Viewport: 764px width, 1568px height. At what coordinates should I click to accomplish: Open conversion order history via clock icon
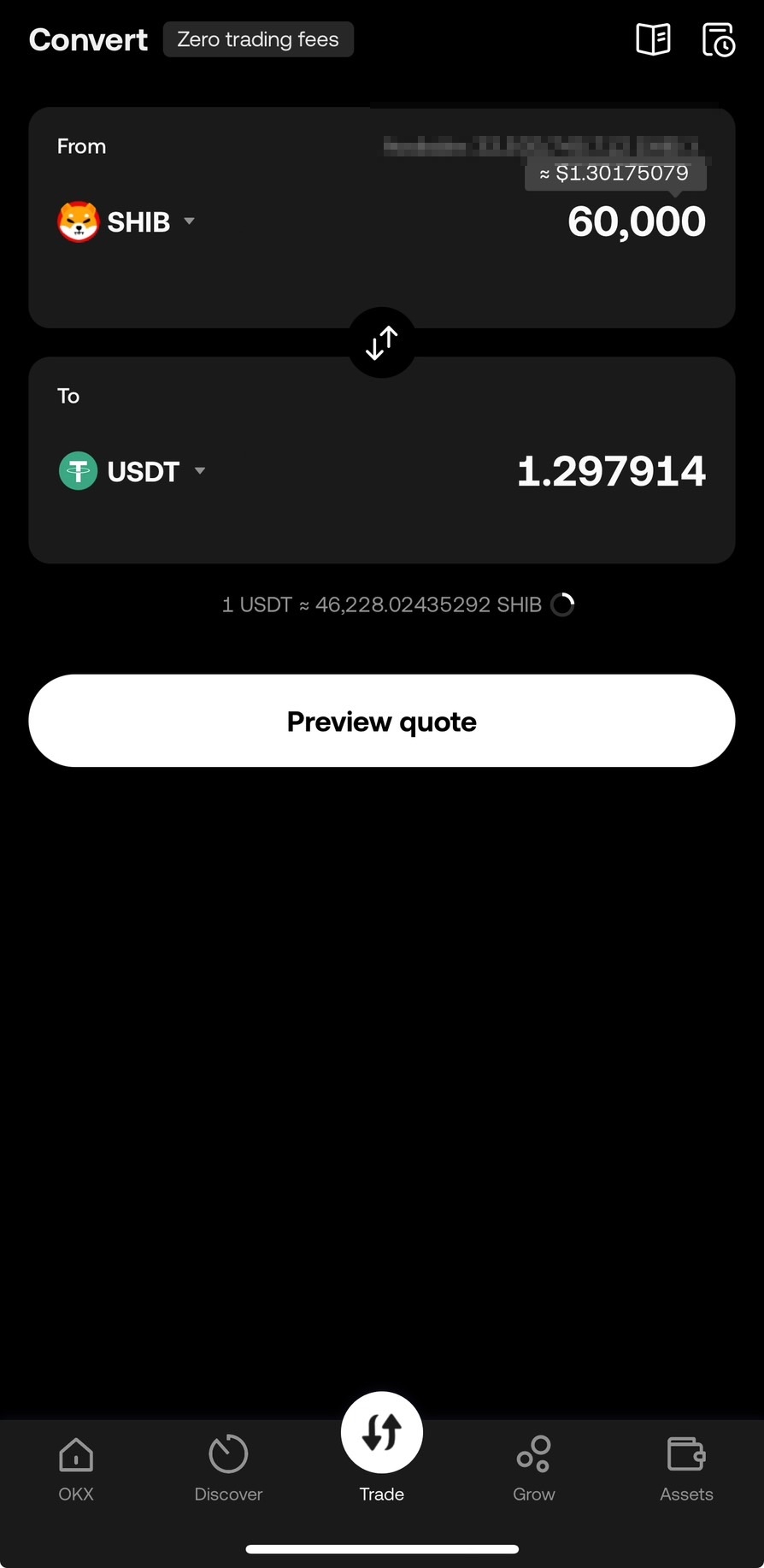(719, 38)
